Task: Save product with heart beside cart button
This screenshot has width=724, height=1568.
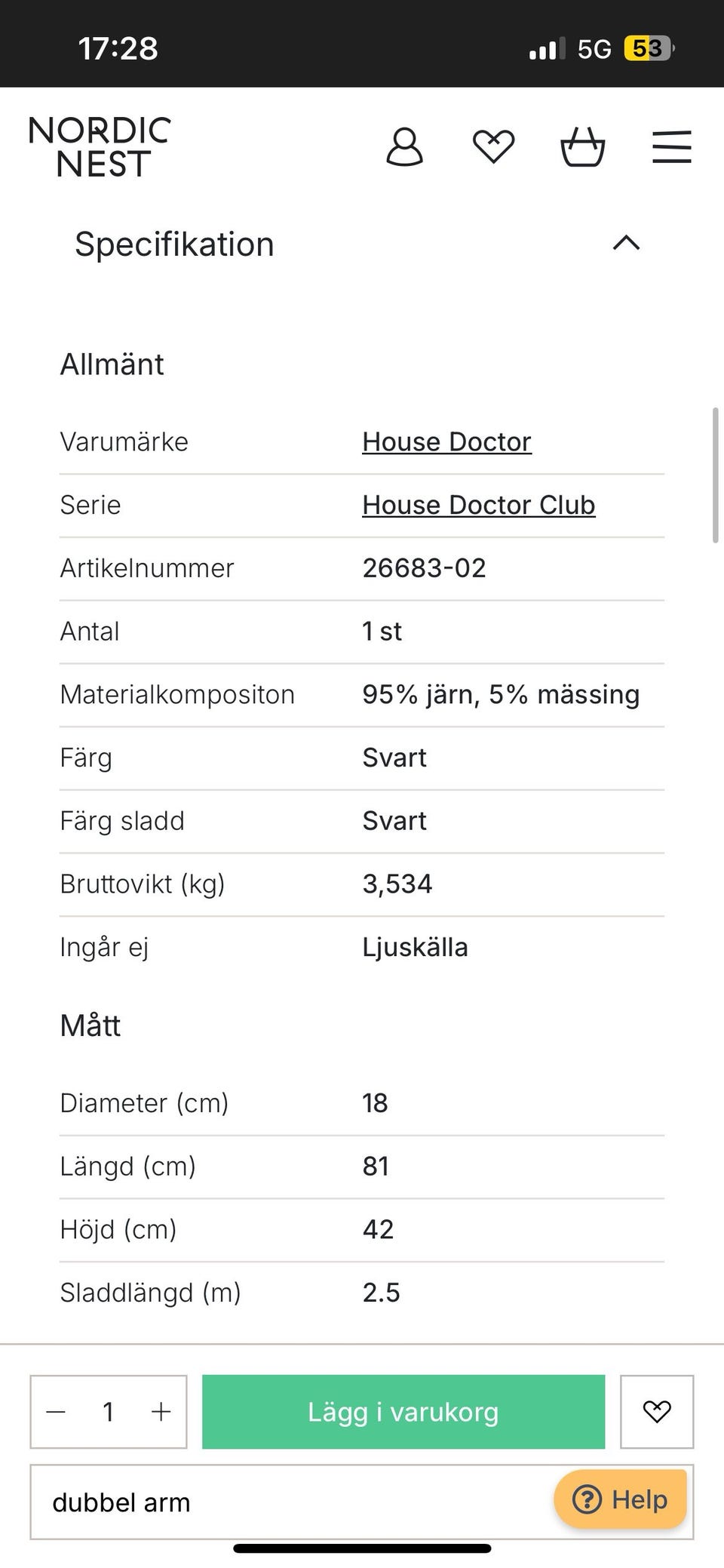Action: tap(656, 1412)
